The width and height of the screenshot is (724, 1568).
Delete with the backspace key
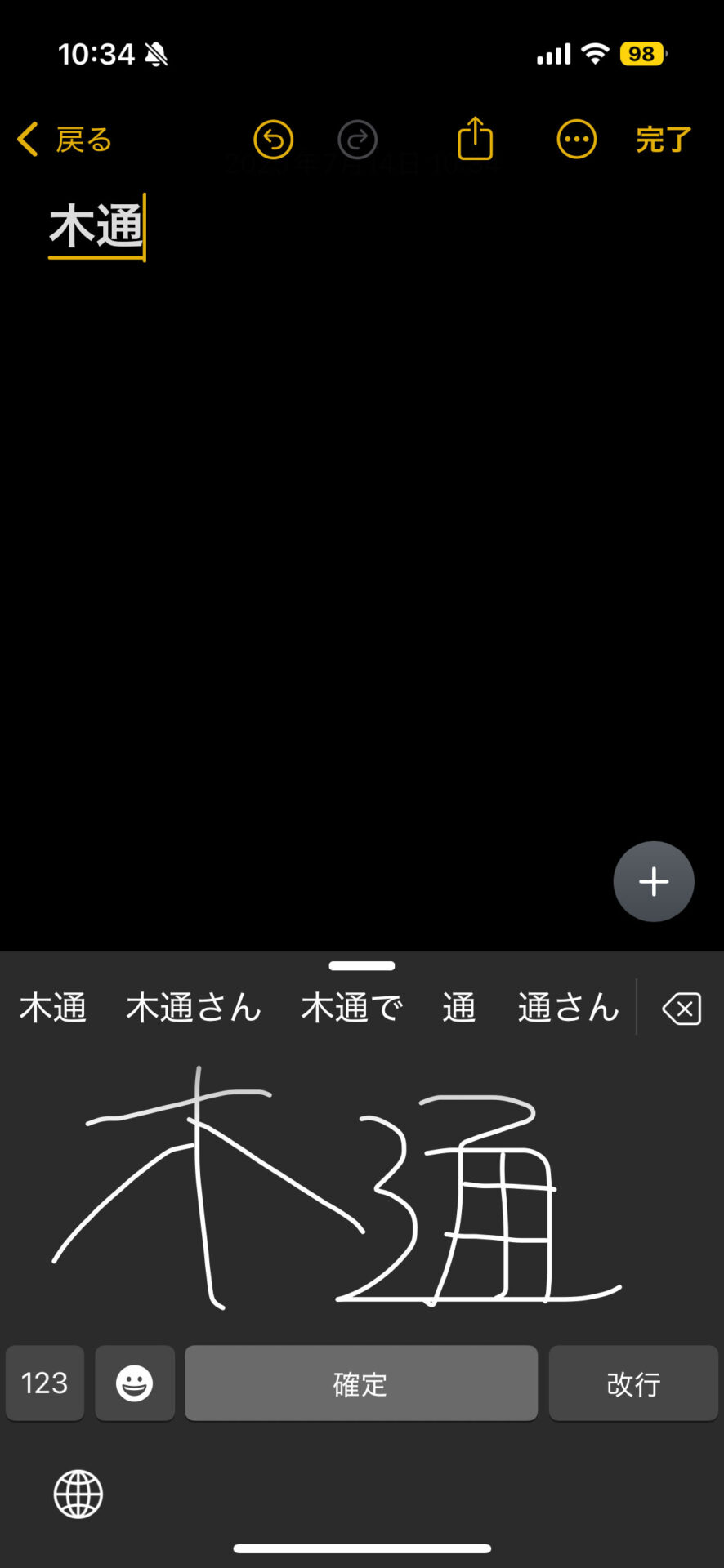(x=682, y=1009)
